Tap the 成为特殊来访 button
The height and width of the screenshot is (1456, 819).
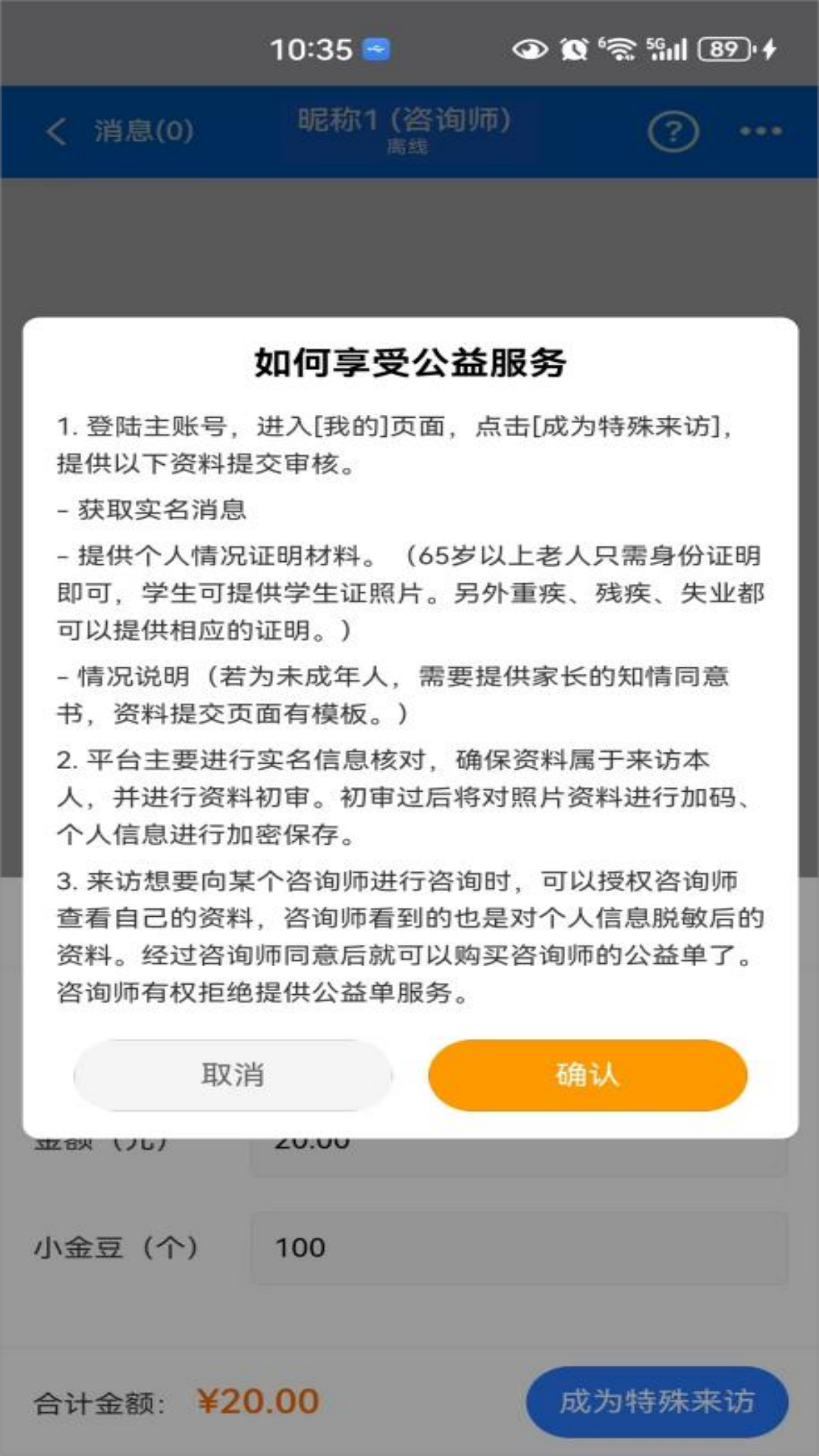tap(657, 1401)
